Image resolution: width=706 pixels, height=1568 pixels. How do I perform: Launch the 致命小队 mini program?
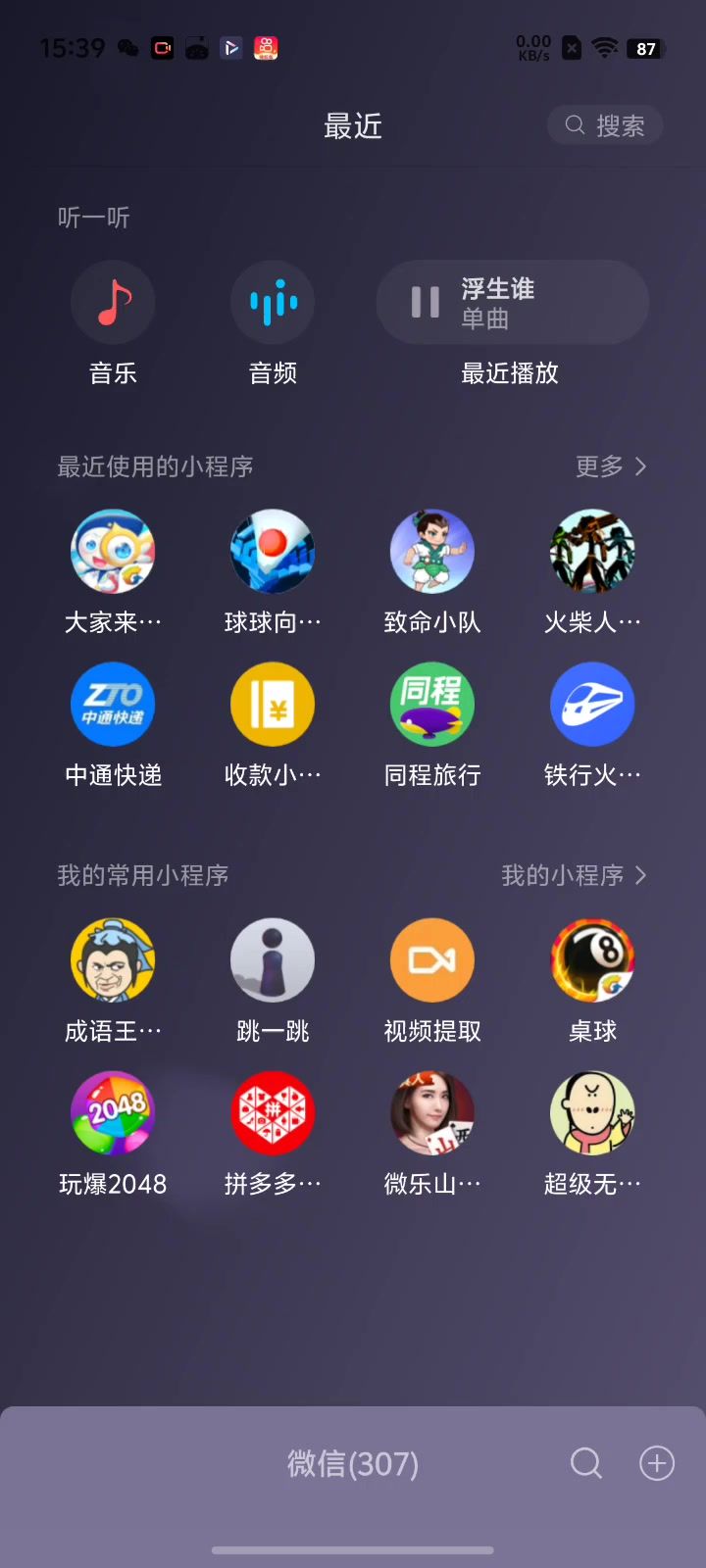point(432,552)
